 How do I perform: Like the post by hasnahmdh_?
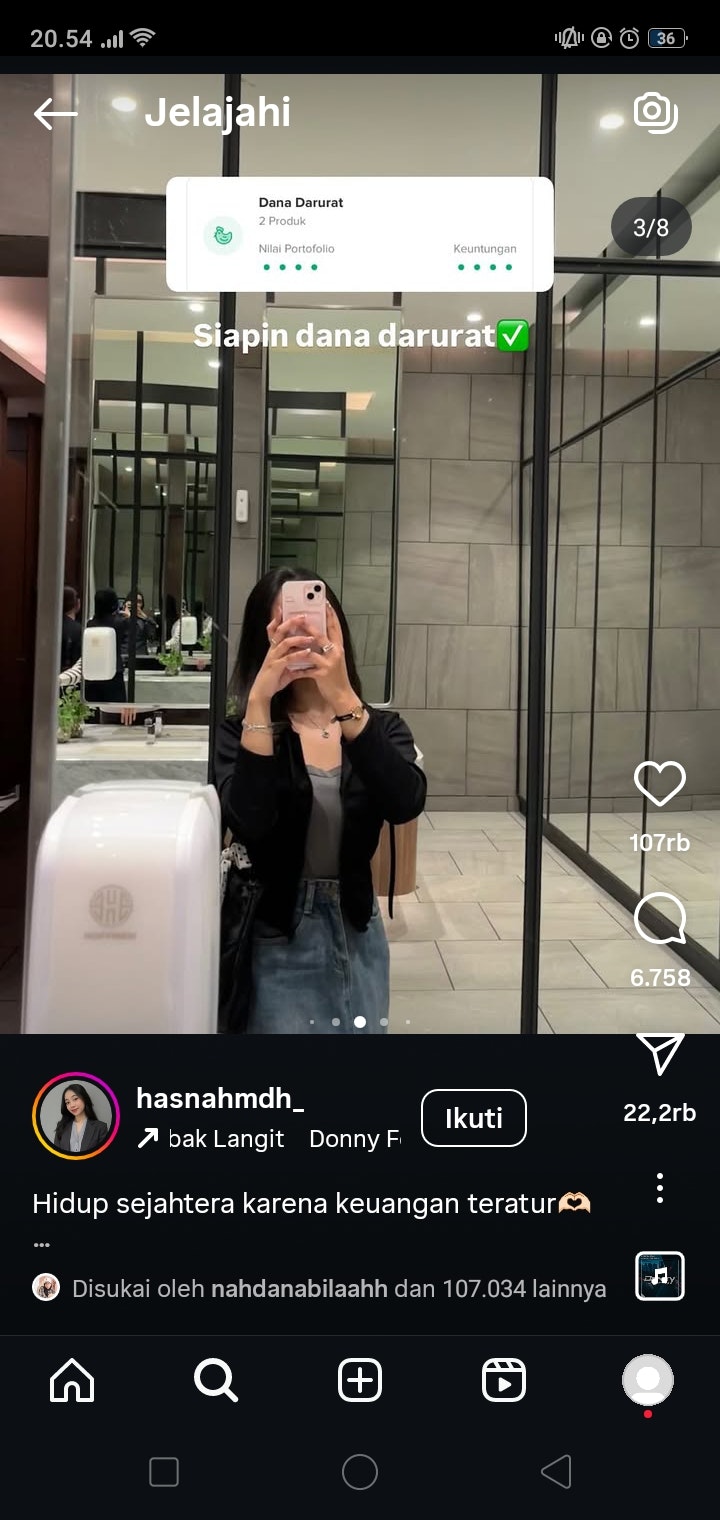[660, 783]
